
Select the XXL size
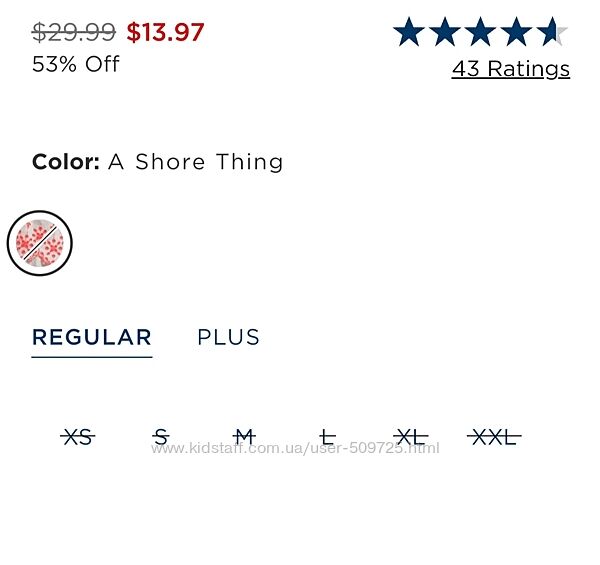pyautogui.click(x=494, y=437)
